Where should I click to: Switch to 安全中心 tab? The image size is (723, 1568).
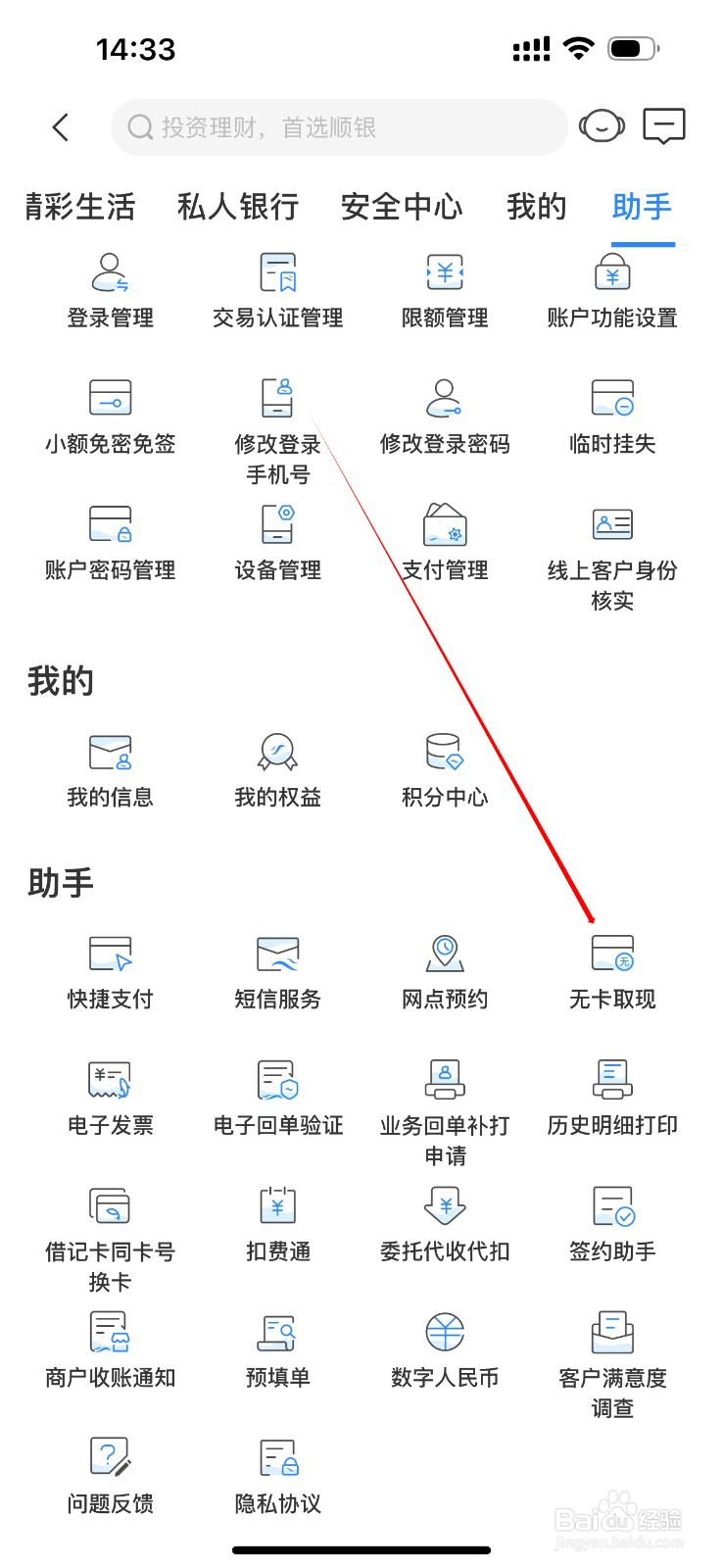(x=401, y=207)
